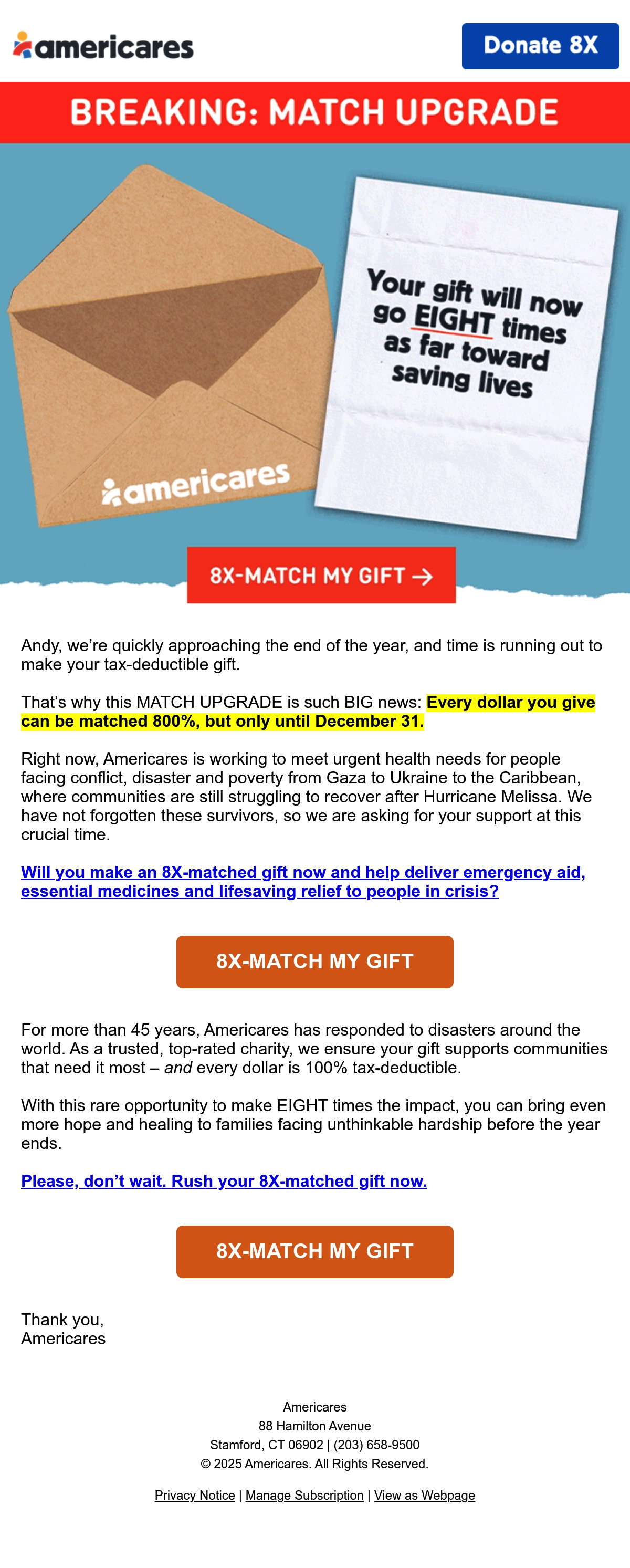The width and height of the screenshot is (630, 1568).
Task: Follow the 'Please, don't wait' link
Action: coord(224,1181)
